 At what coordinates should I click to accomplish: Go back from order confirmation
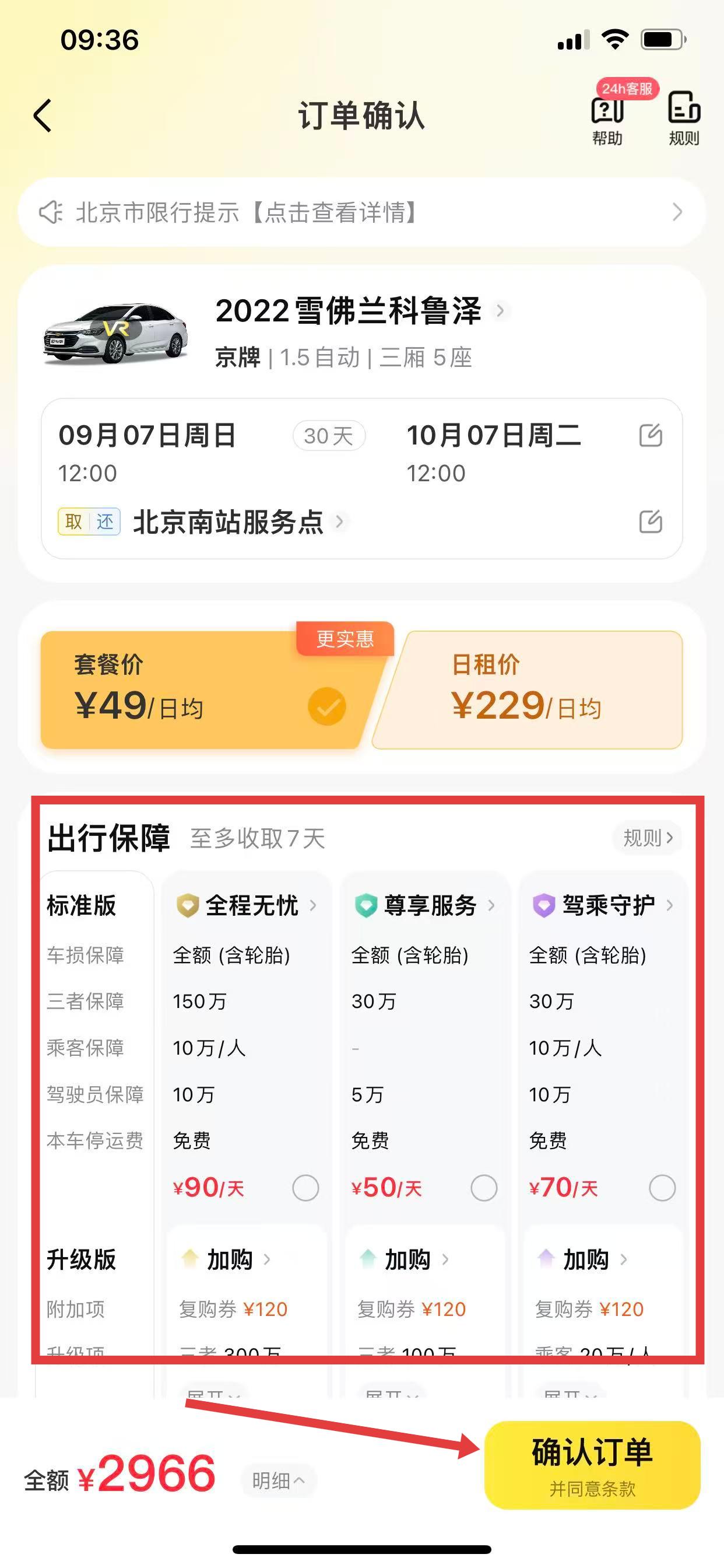click(43, 116)
